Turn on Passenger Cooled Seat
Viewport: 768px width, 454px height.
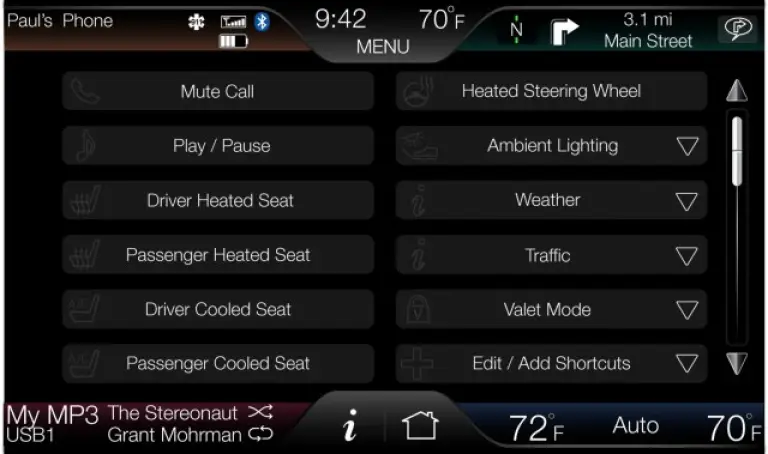tap(217, 364)
